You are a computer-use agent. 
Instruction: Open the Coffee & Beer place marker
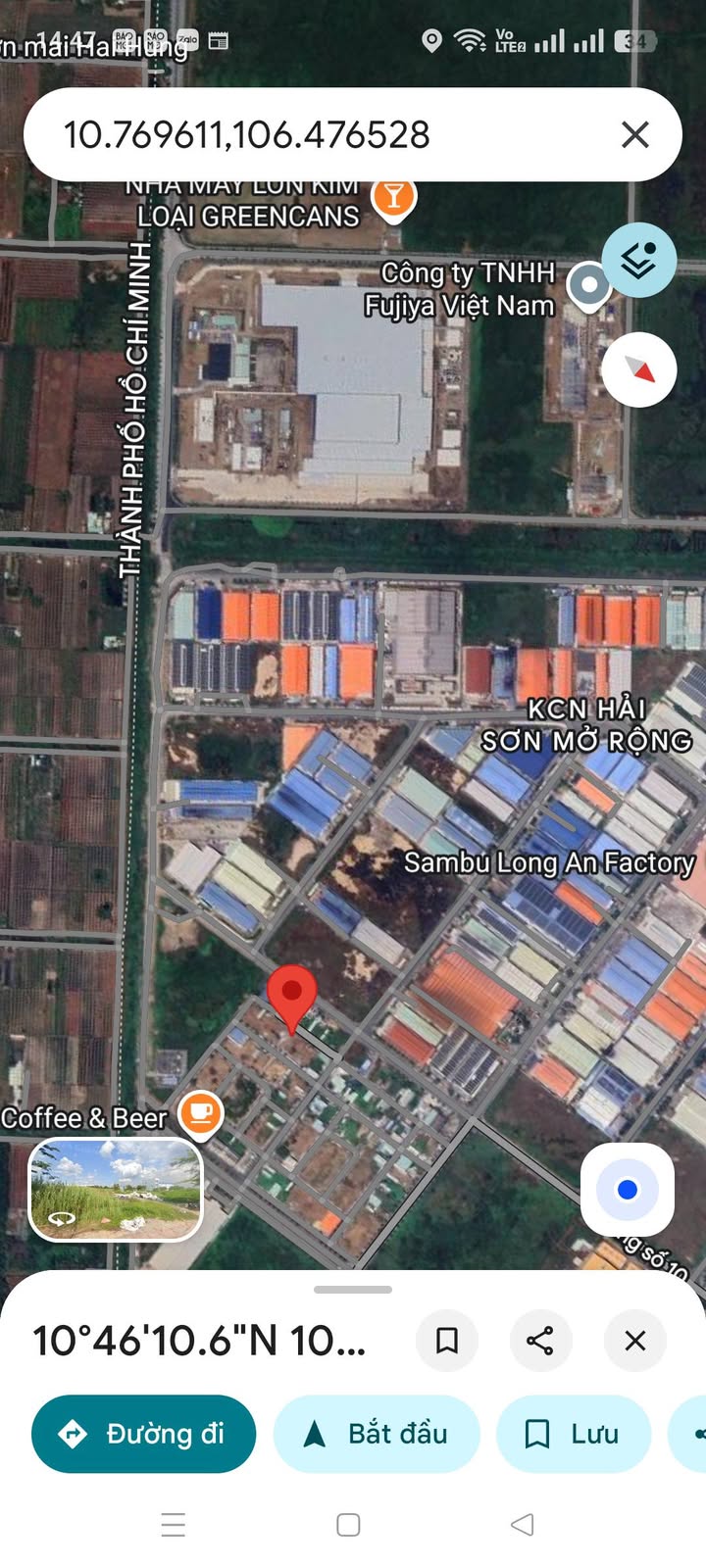pyautogui.click(x=201, y=1113)
